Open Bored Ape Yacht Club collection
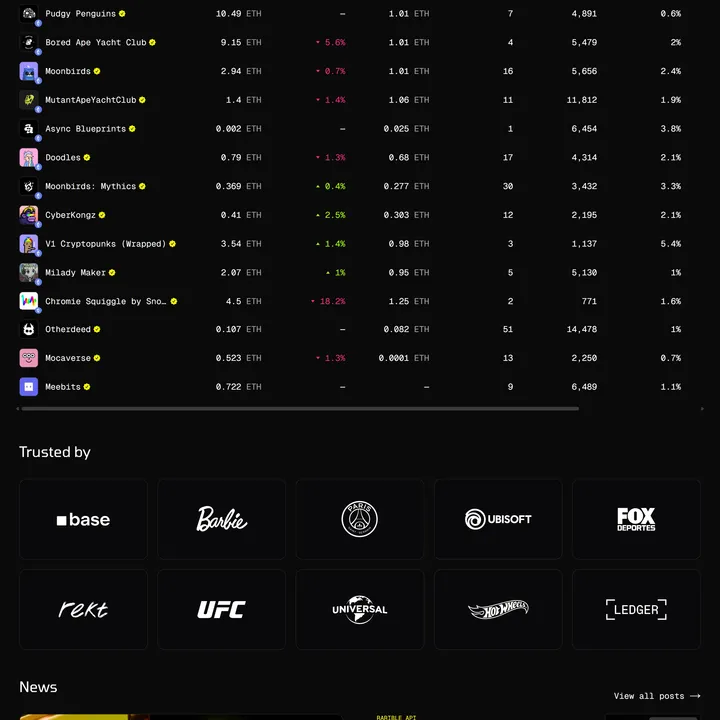The height and width of the screenshot is (720, 720). pyautogui.click(x=95, y=43)
